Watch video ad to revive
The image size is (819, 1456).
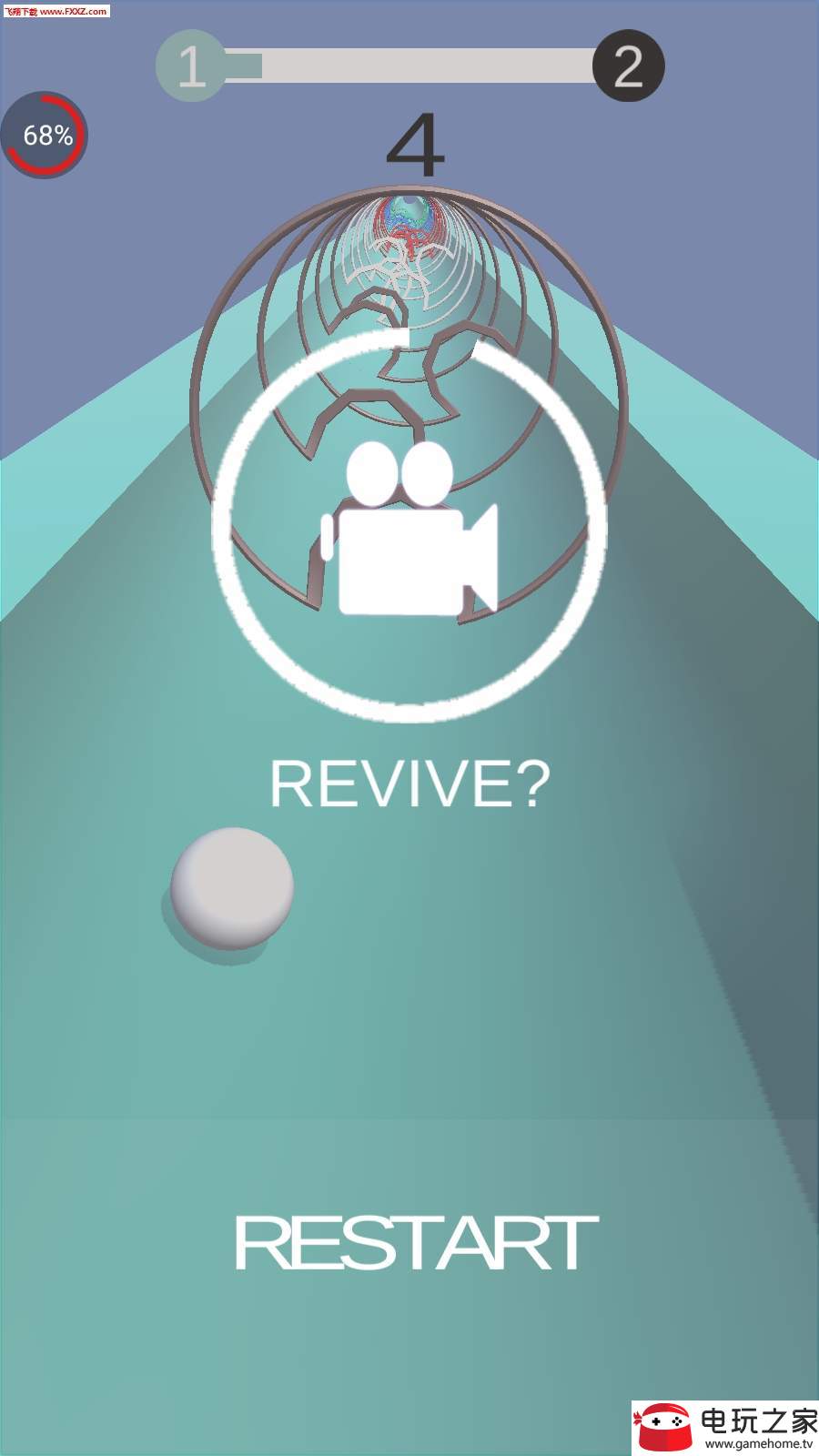[x=409, y=528]
